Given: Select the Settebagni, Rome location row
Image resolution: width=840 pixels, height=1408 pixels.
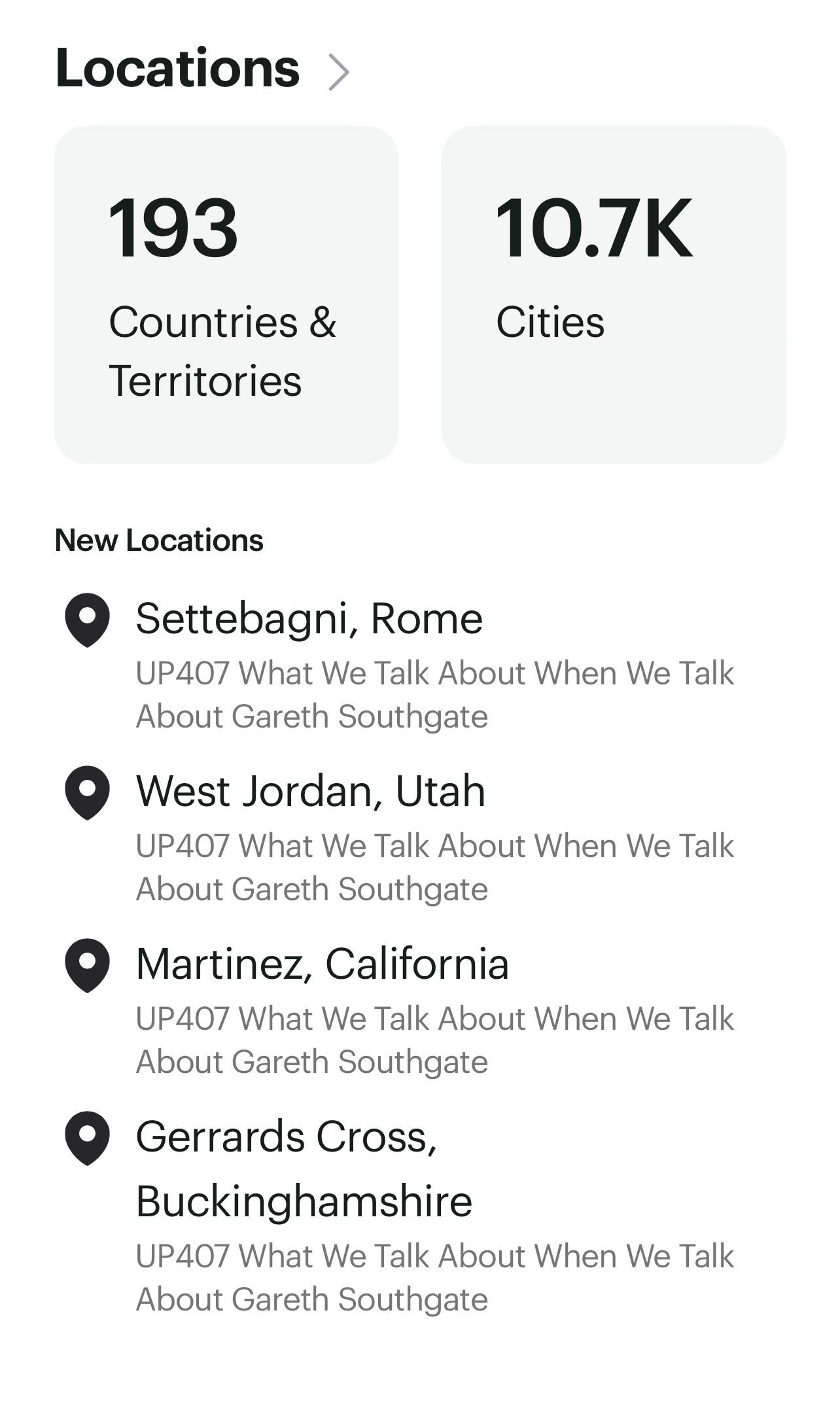Looking at the screenshot, I should pos(420,662).
